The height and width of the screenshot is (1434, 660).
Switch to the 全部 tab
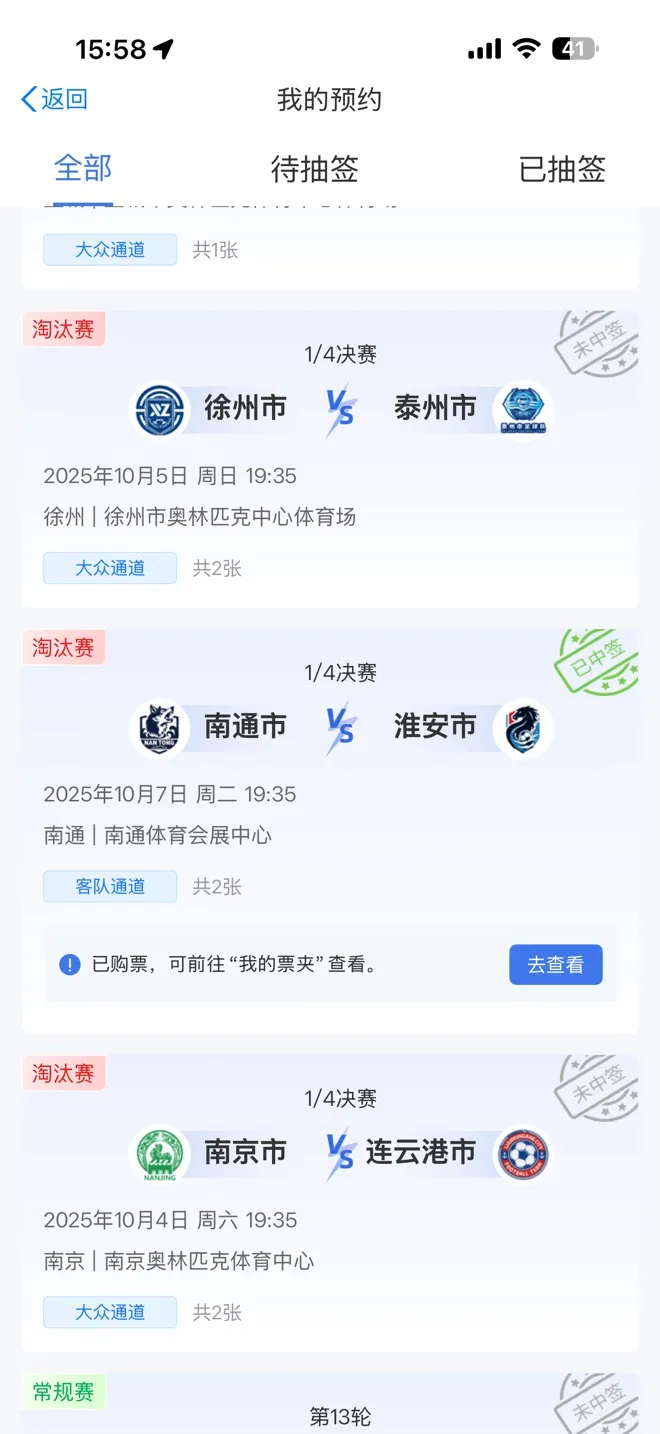[x=83, y=168]
